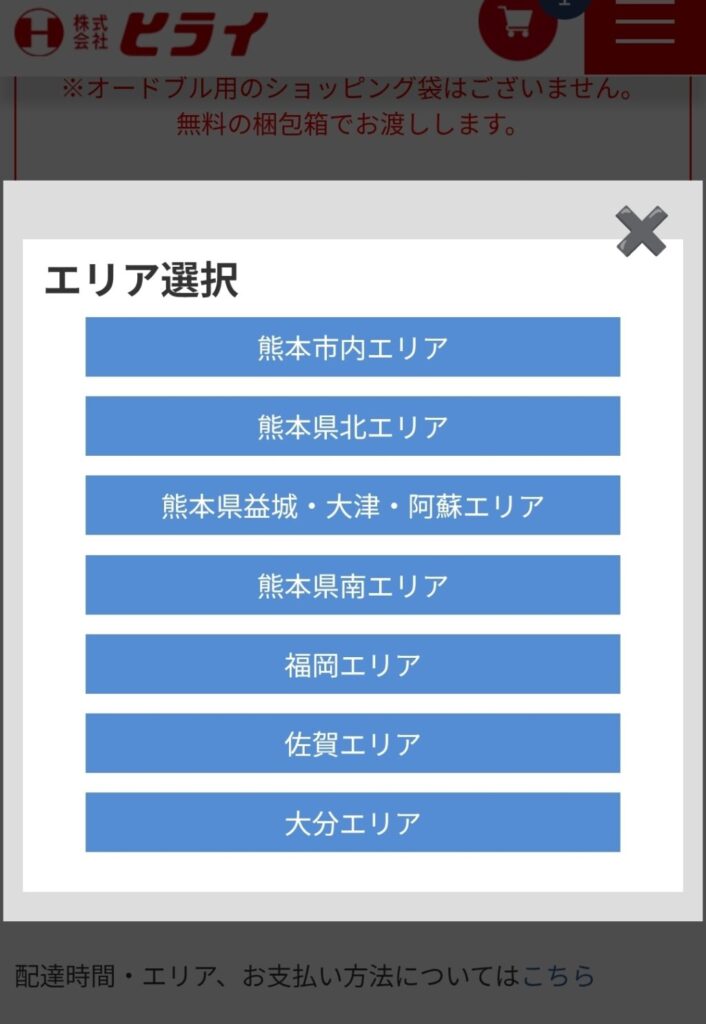Open the hamburger menu
Viewport: 706px width, 1024px height.
pyautogui.click(x=645, y=25)
